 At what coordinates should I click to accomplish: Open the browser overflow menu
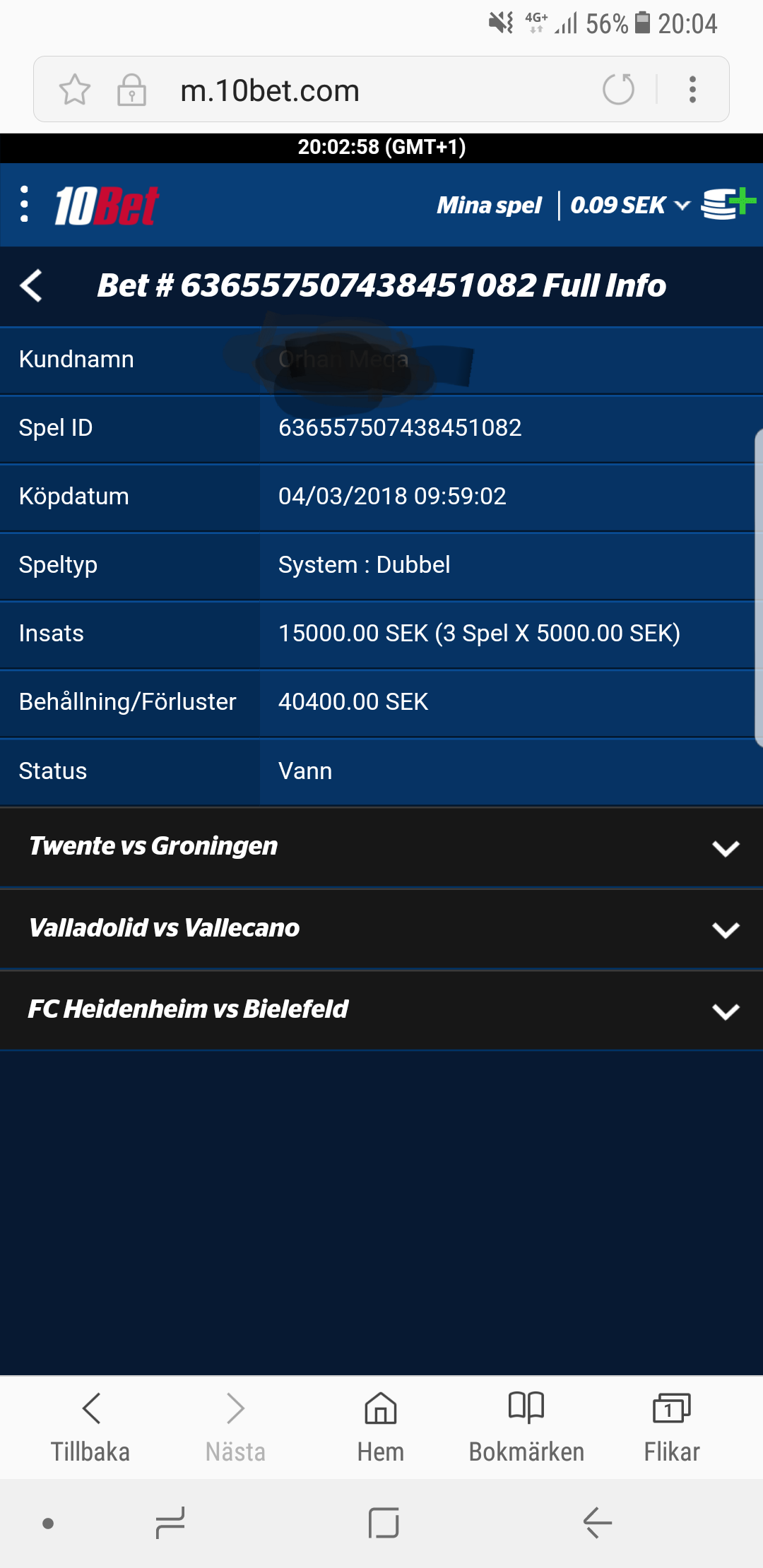pyautogui.click(x=692, y=90)
